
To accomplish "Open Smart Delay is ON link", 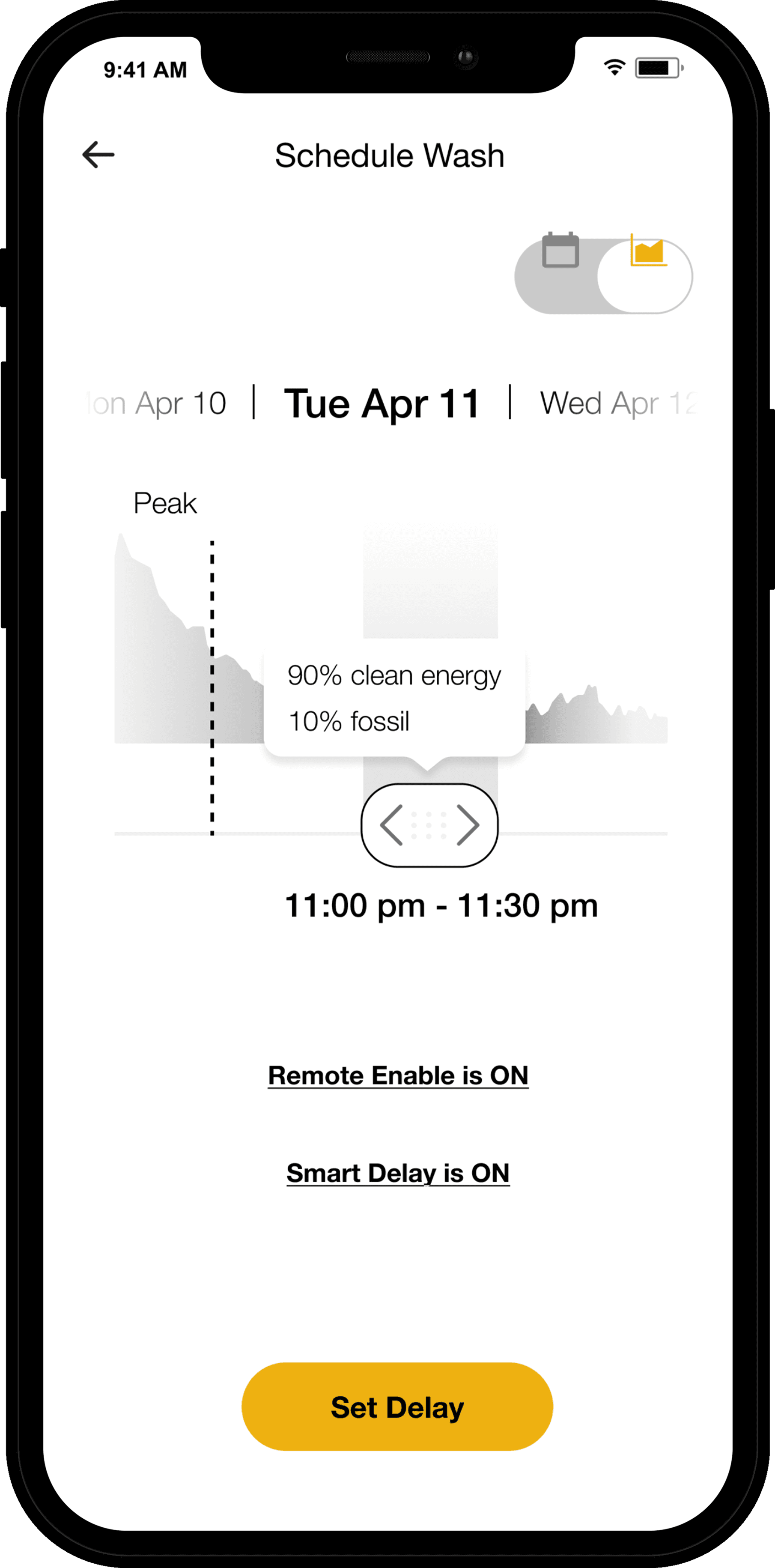I will [398, 1173].
